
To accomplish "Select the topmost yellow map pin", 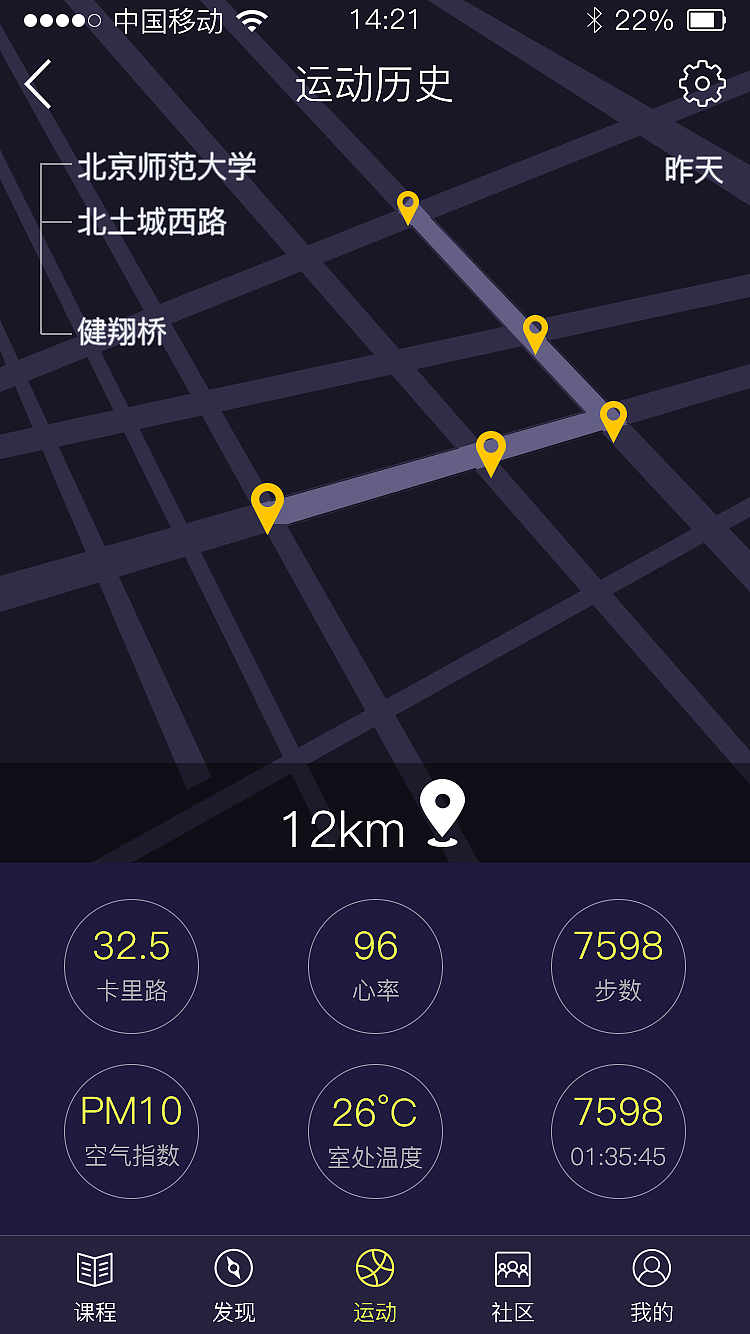I will click(x=407, y=207).
